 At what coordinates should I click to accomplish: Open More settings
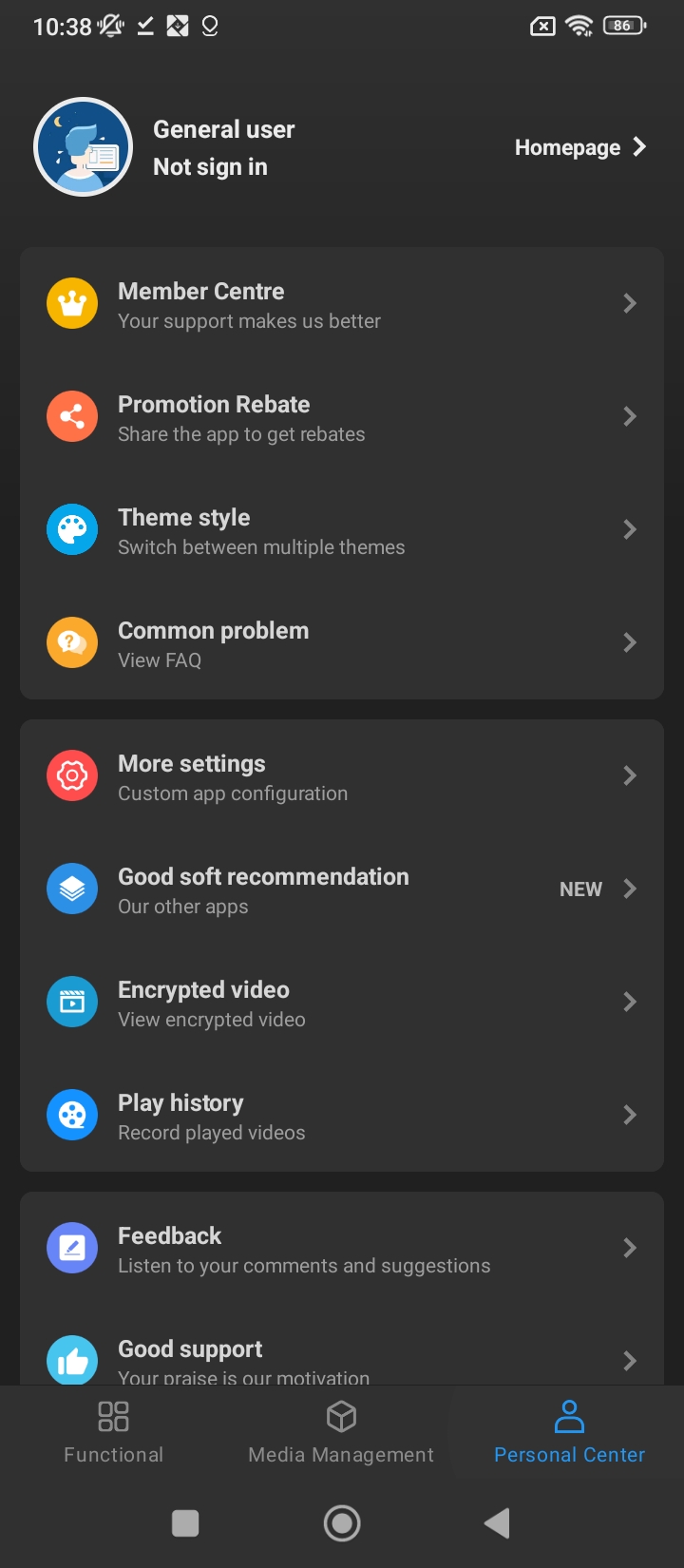342,776
